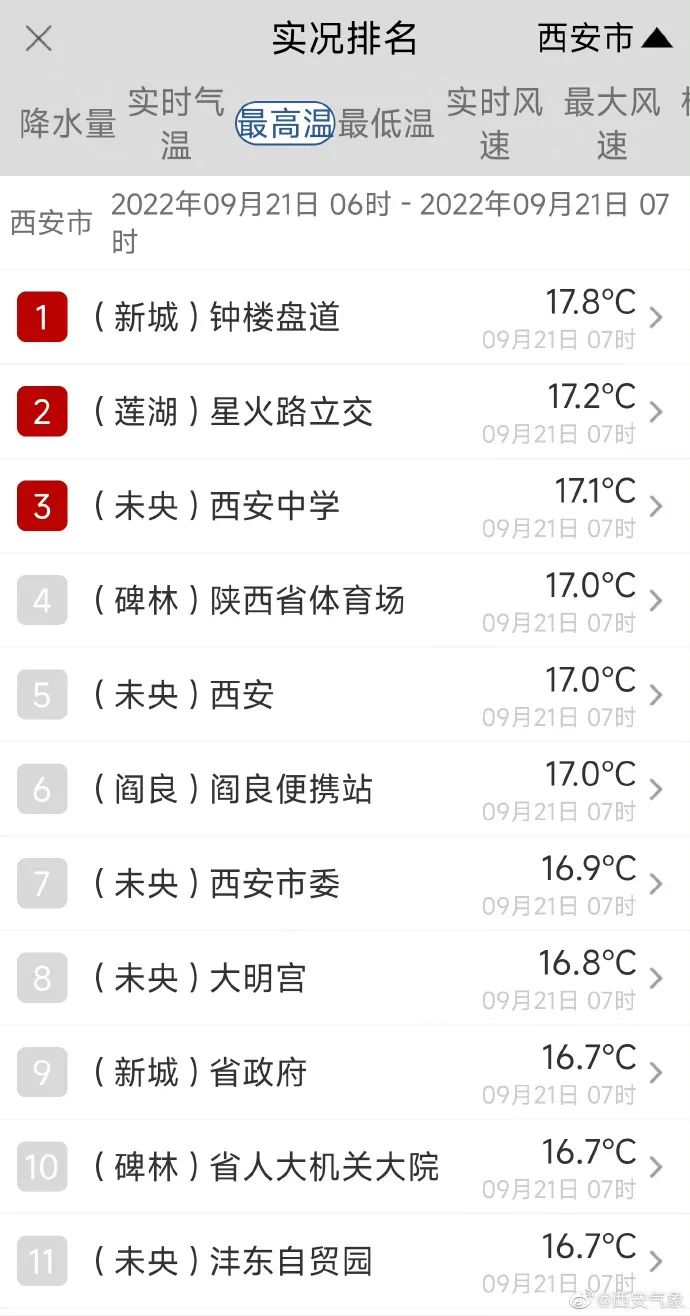Open the 省人大机关大院 station row
This screenshot has height=1316, width=690.
pos(345,1167)
